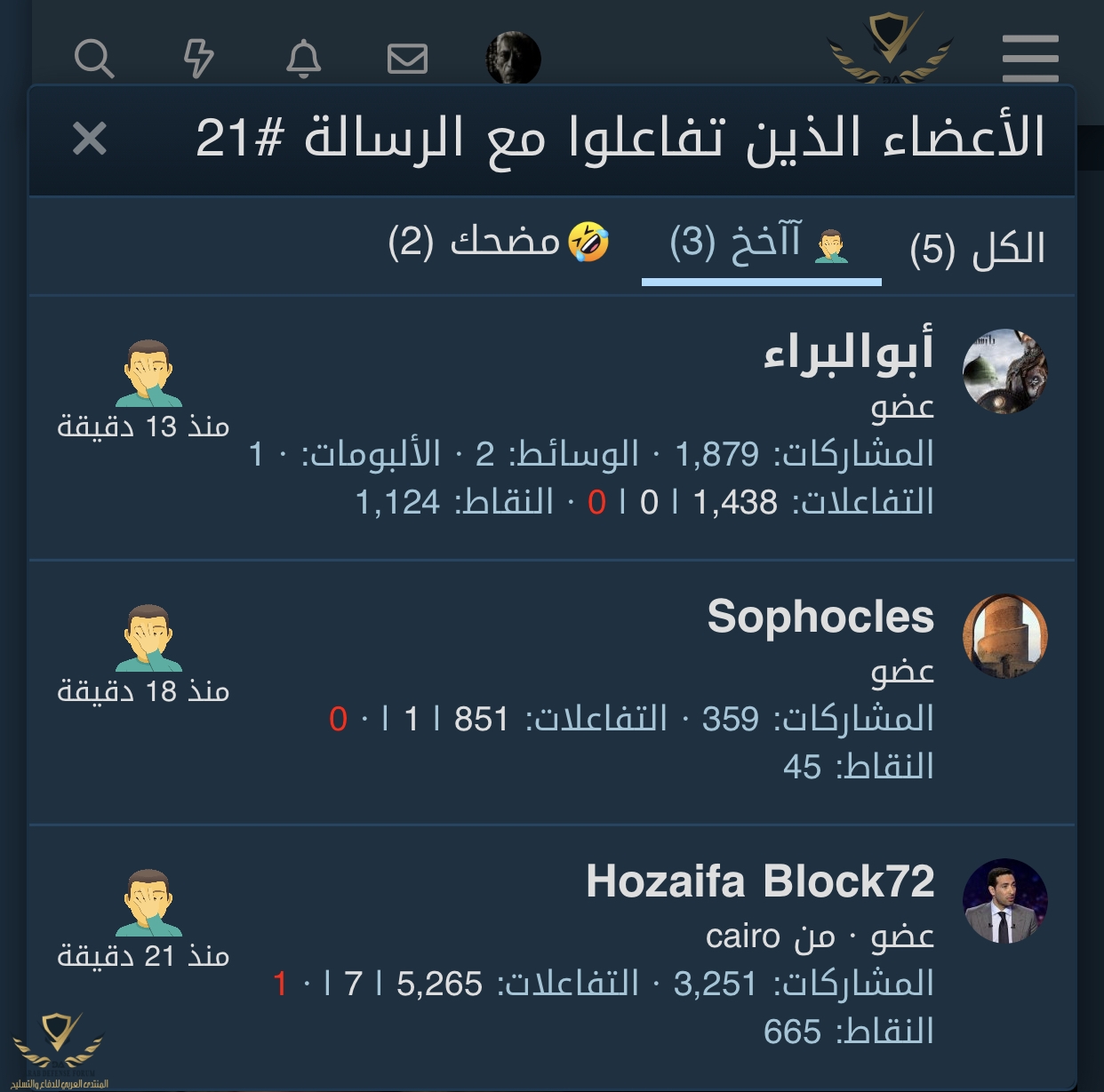Screen dimensions: 1104x1092
Task: Open the hamburger navigation menu
Action: pos(1030,59)
